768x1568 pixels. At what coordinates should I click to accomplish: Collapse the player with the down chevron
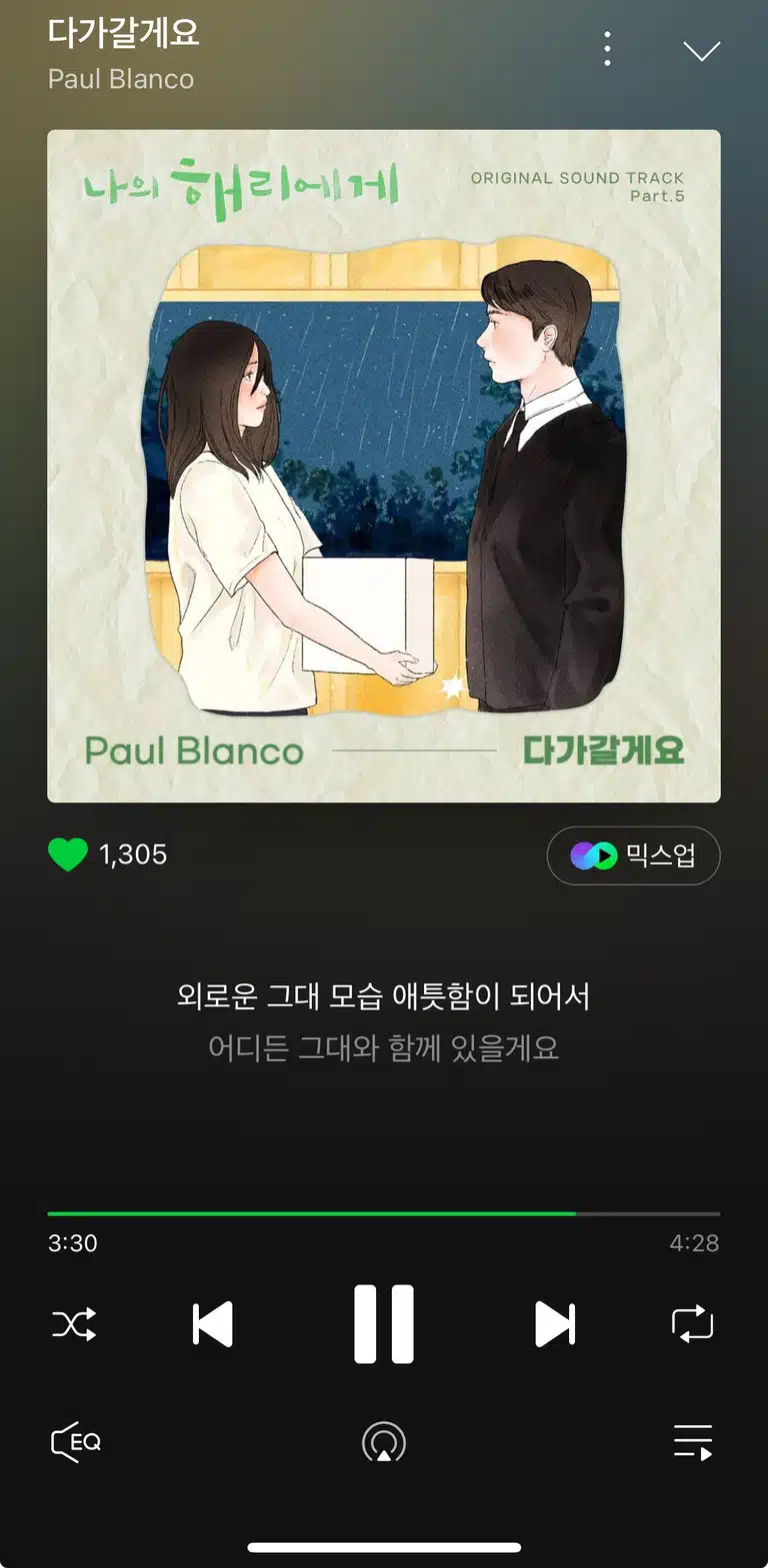point(701,51)
